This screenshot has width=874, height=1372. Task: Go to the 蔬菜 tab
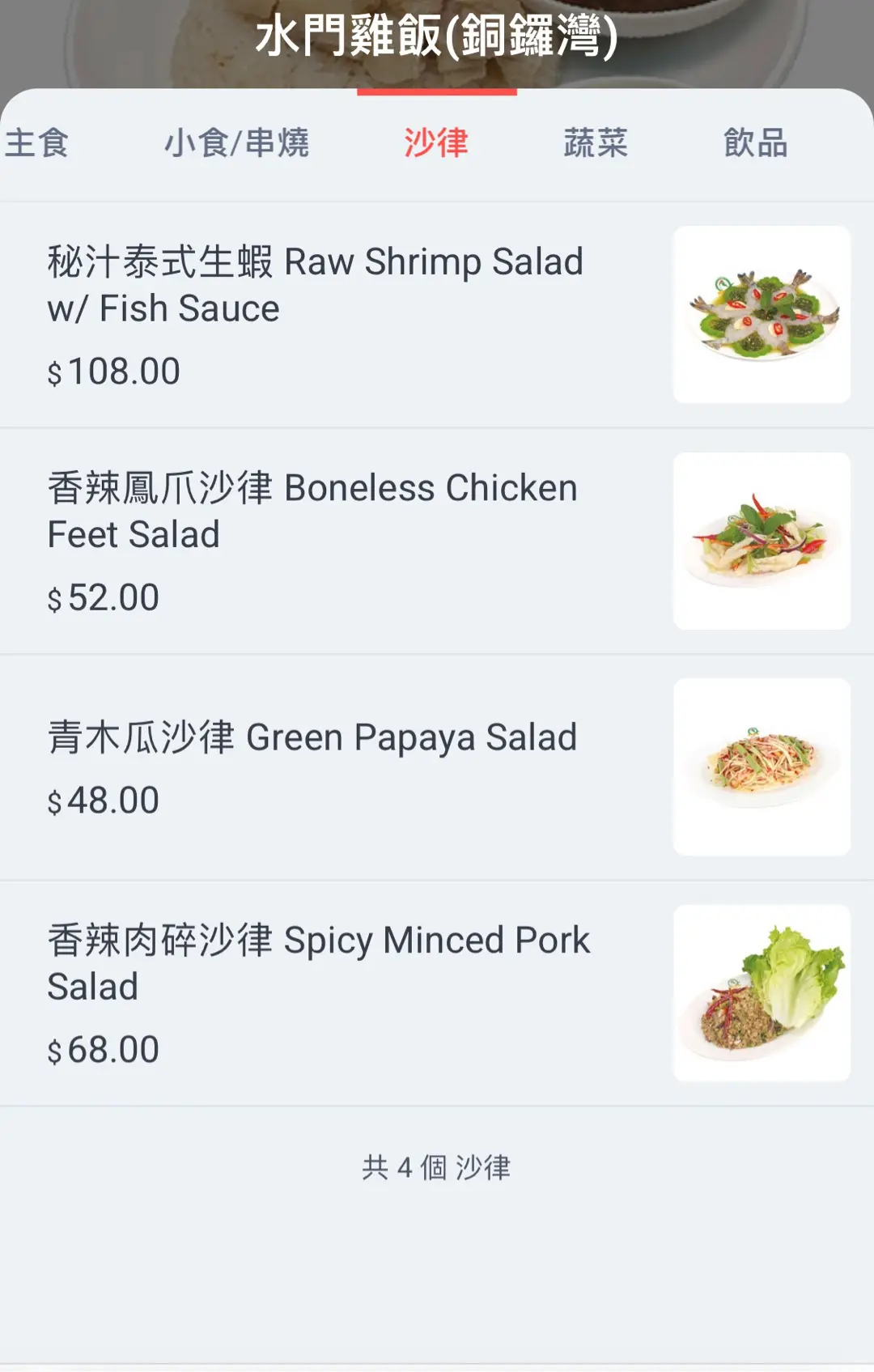click(x=596, y=143)
